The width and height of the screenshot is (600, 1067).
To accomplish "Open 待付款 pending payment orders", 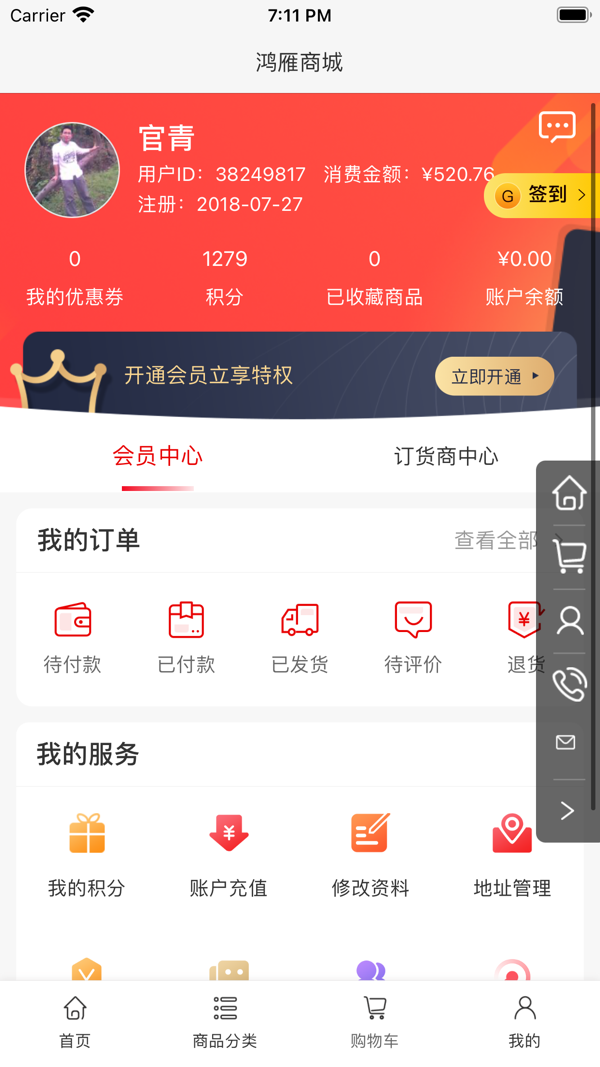I will [73, 636].
